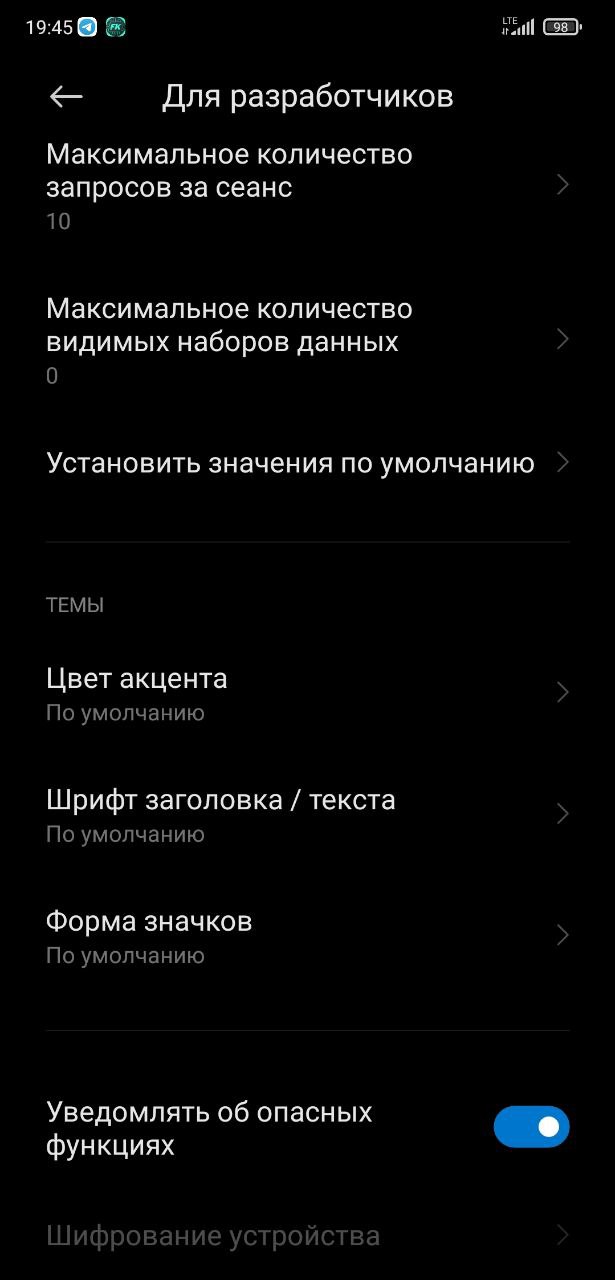Image resolution: width=615 pixels, height=1280 pixels.
Task: Go back using the arrow icon
Action: coord(66,96)
